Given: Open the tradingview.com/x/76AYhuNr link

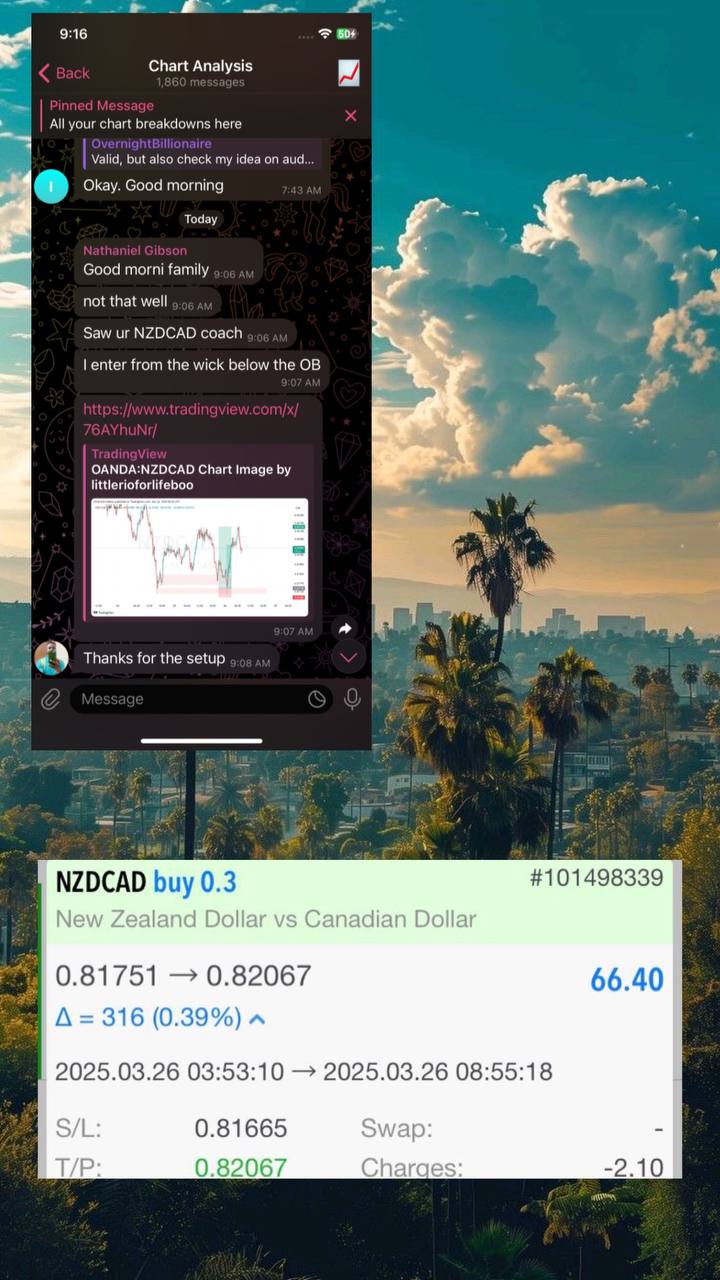Looking at the screenshot, I should tap(190, 419).
